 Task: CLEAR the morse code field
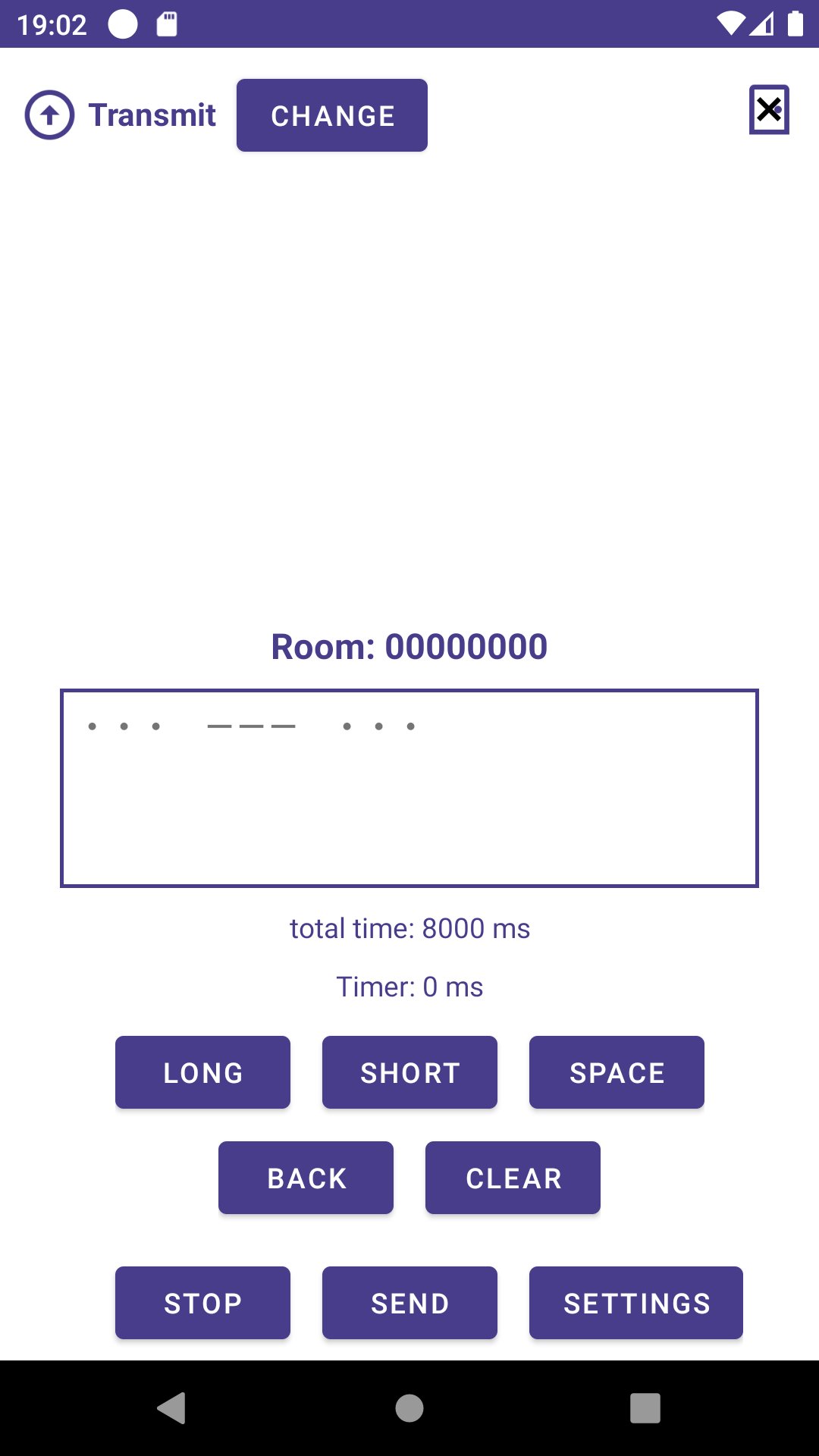513,1178
